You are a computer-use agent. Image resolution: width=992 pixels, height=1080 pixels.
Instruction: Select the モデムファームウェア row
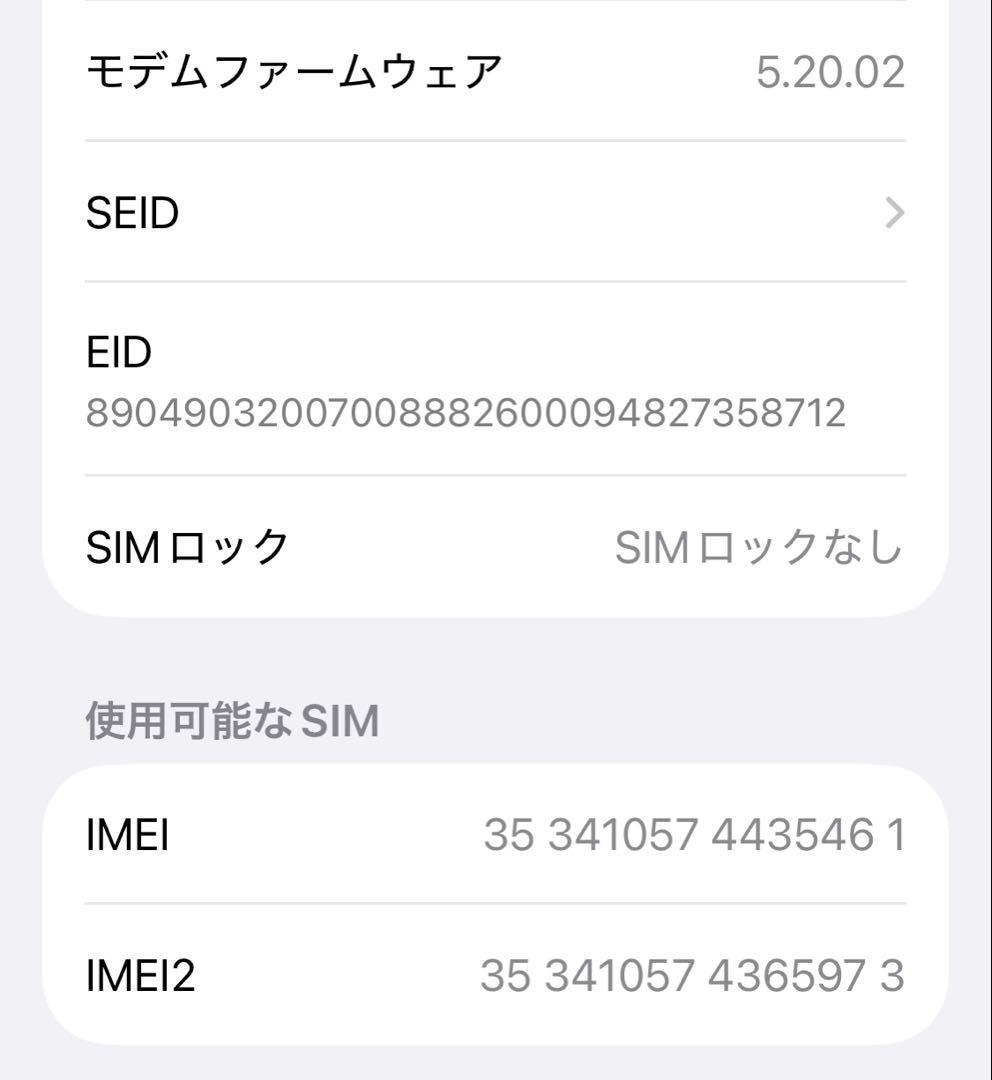(496, 68)
